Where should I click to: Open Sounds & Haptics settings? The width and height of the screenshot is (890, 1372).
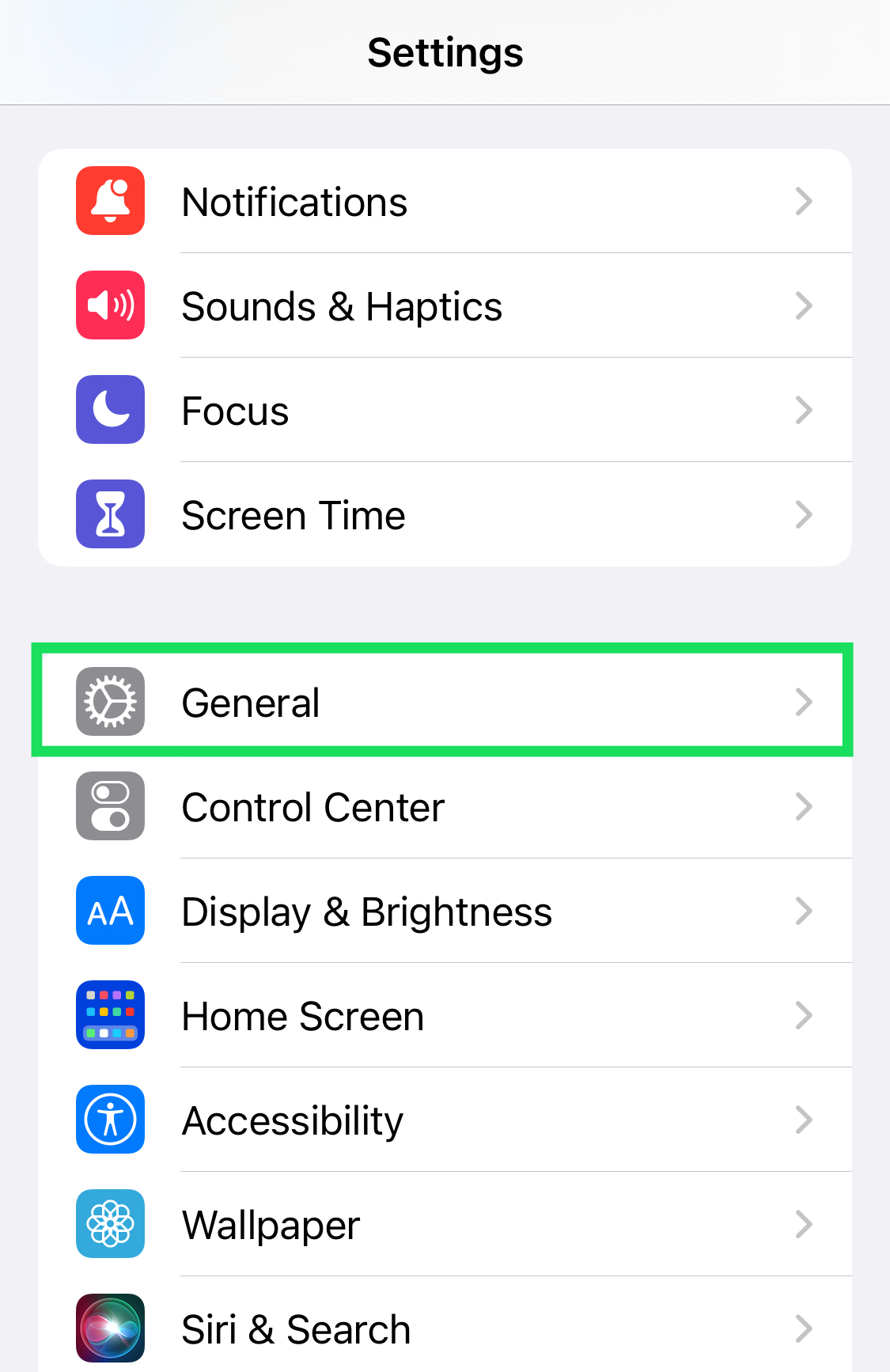(445, 306)
